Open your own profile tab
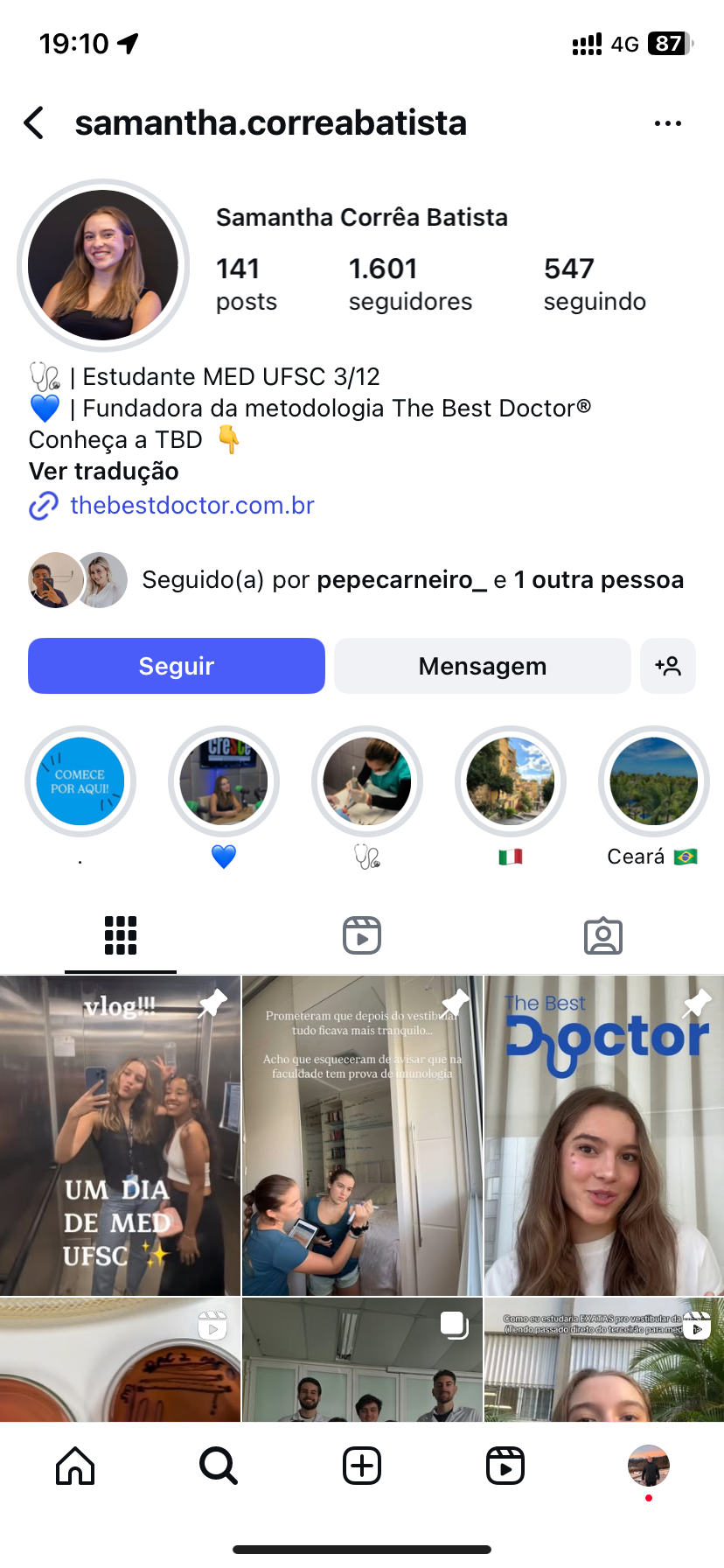The height and width of the screenshot is (1568, 724). [649, 1466]
